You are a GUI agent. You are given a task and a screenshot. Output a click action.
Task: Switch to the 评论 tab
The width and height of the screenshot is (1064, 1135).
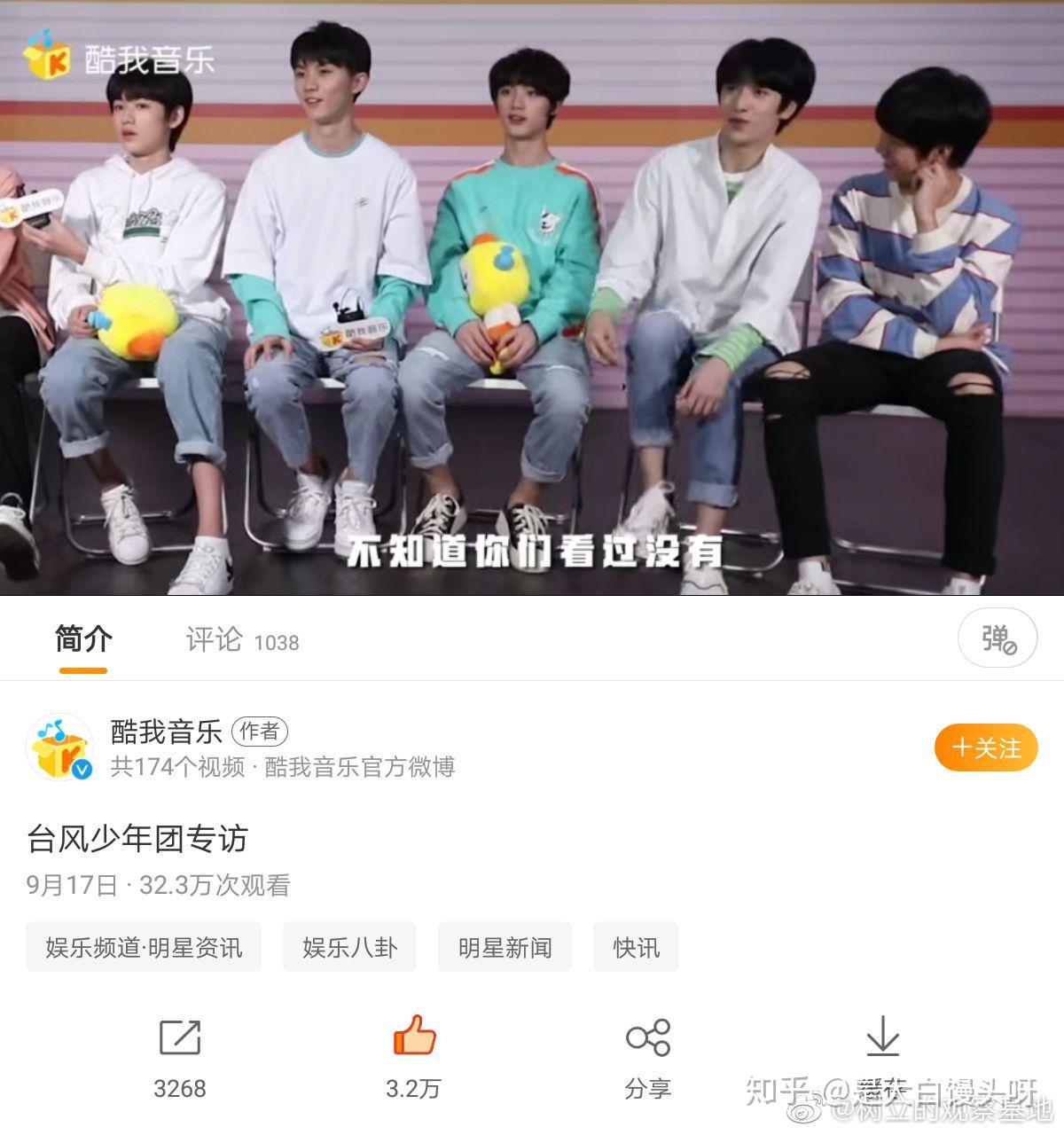[x=241, y=640]
